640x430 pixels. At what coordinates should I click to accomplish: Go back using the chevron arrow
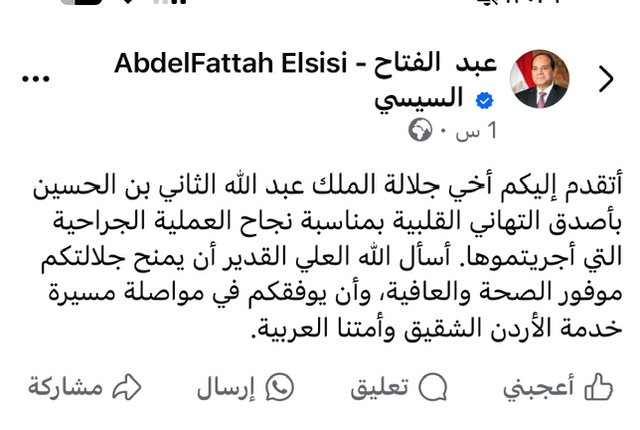[x=606, y=79]
